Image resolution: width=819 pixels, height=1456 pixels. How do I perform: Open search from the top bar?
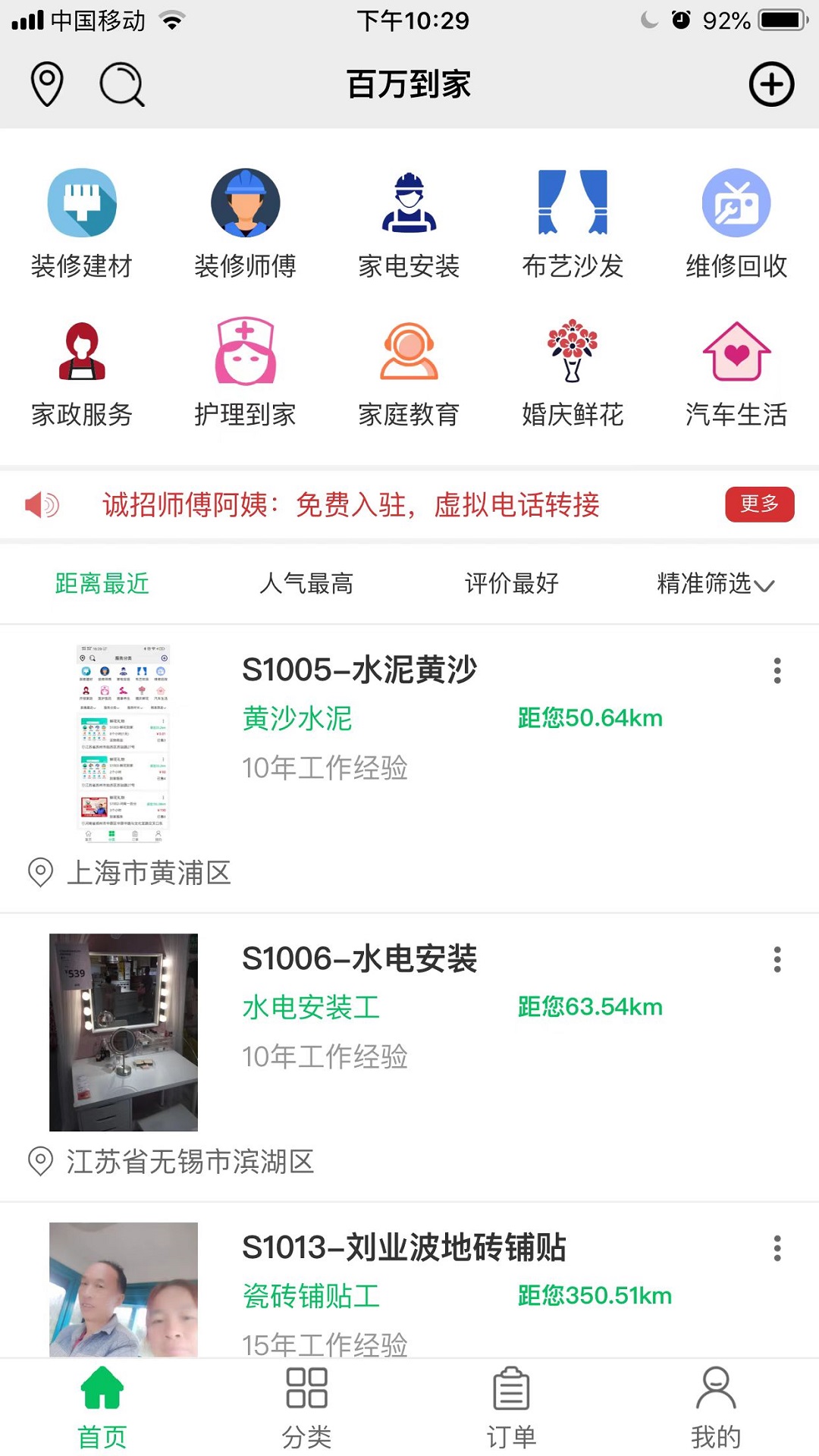point(121,84)
